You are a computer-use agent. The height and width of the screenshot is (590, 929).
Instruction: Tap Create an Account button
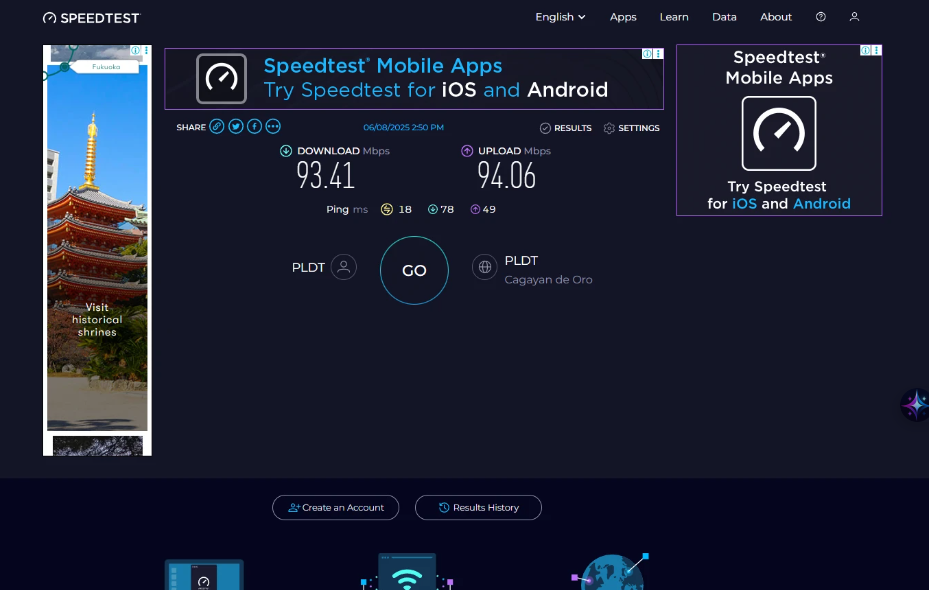pos(335,507)
